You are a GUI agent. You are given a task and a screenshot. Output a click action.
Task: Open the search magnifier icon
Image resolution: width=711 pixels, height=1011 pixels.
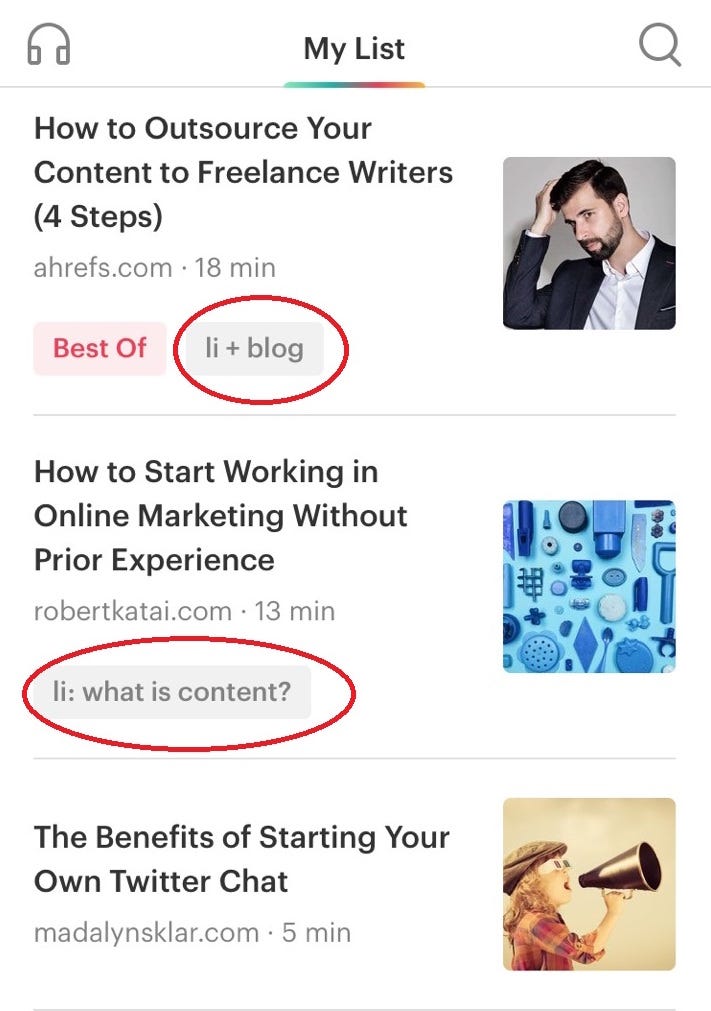659,44
